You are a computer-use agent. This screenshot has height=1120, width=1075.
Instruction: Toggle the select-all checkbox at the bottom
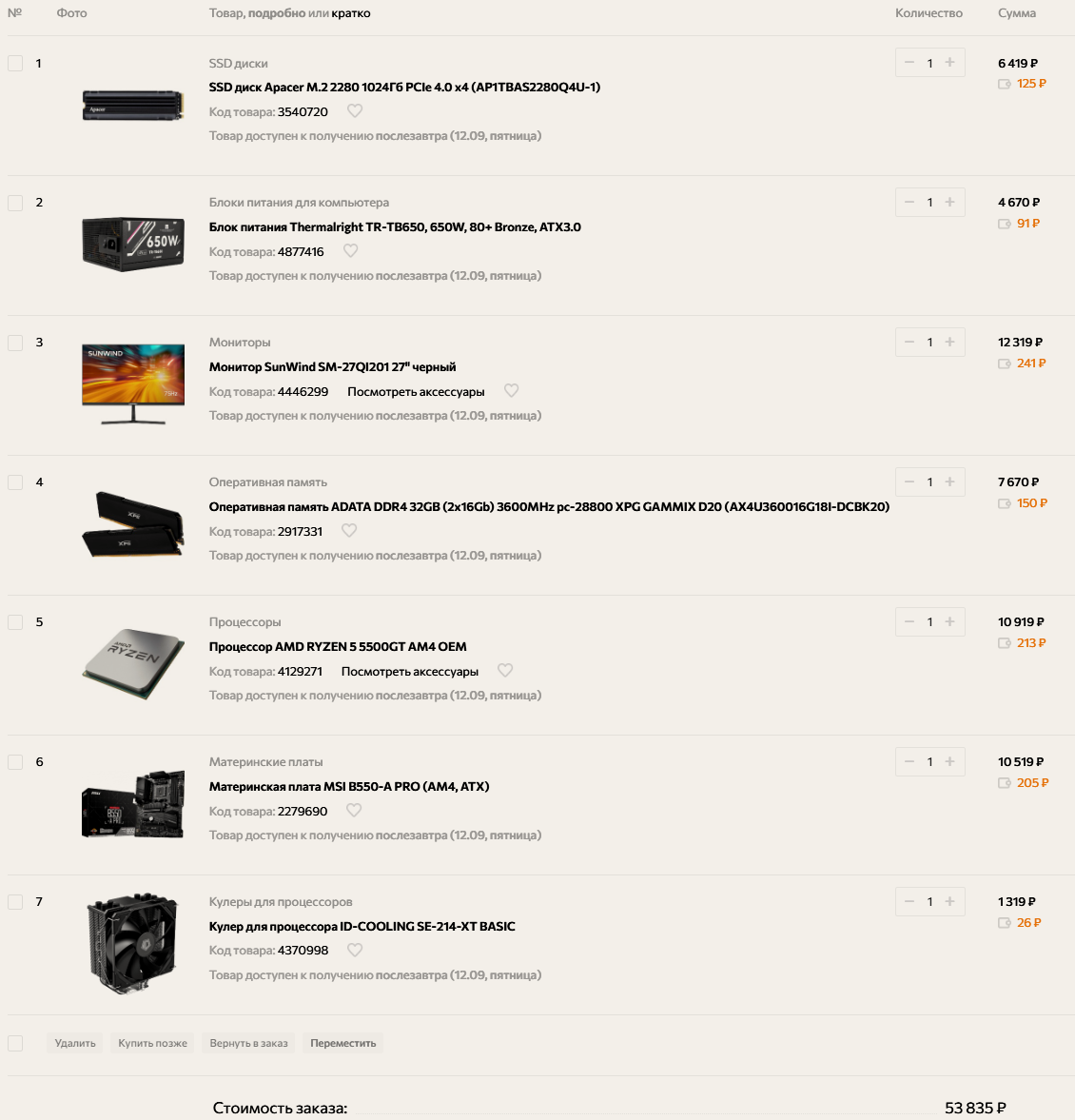15,1043
